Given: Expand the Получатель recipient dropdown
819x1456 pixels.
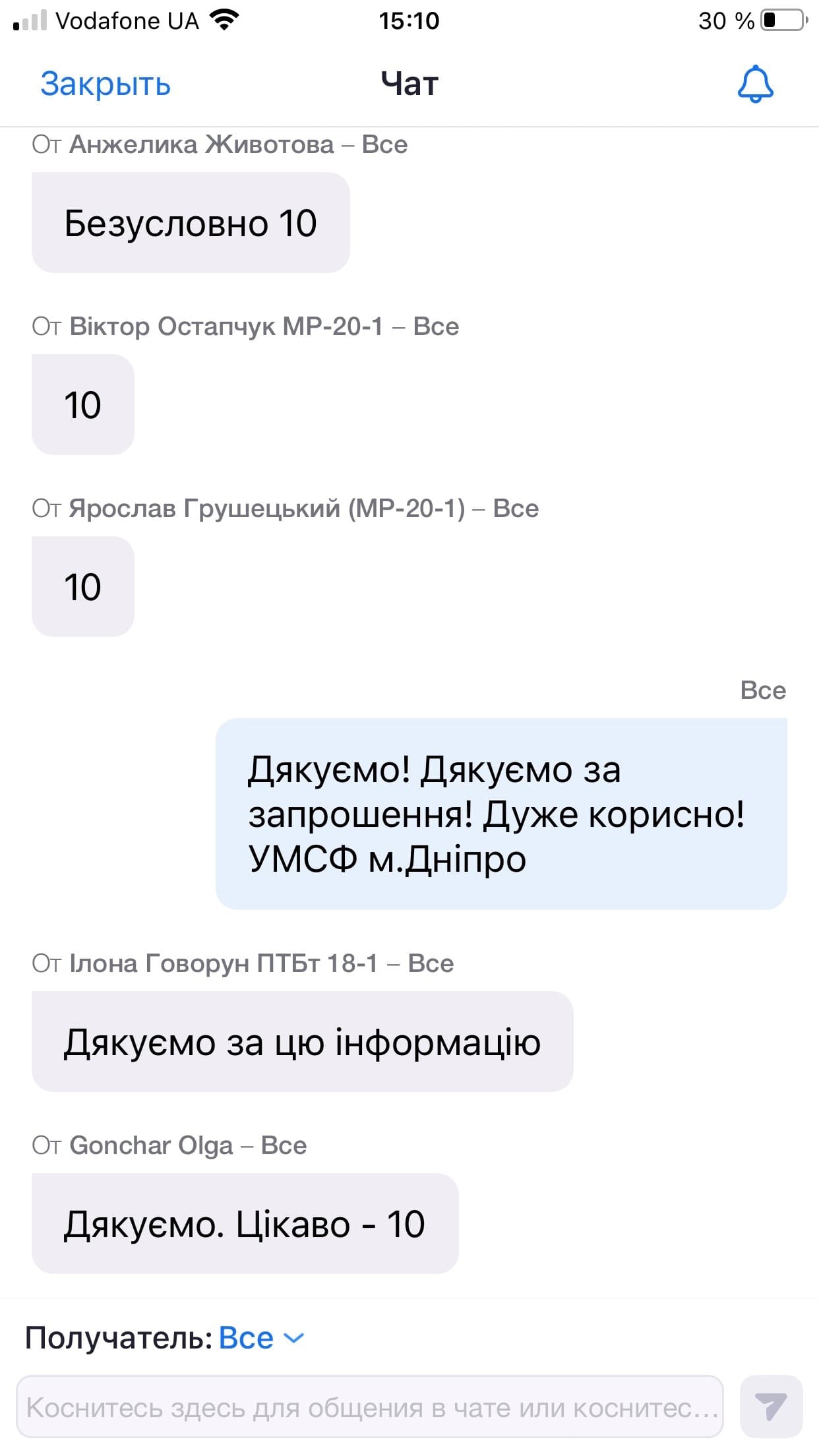Looking at the screenshot, I should 262,1338.
